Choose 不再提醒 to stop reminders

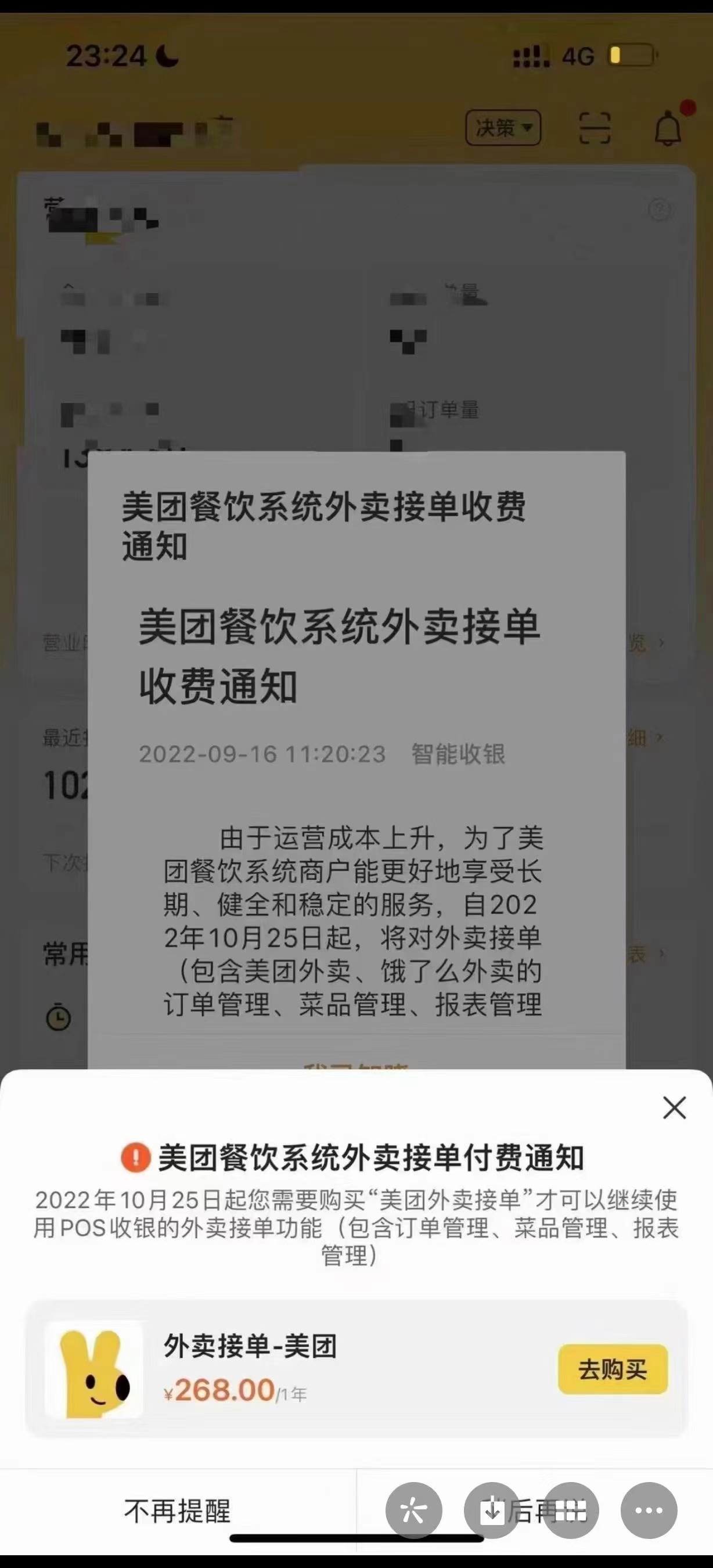[x=177, y=1510]
